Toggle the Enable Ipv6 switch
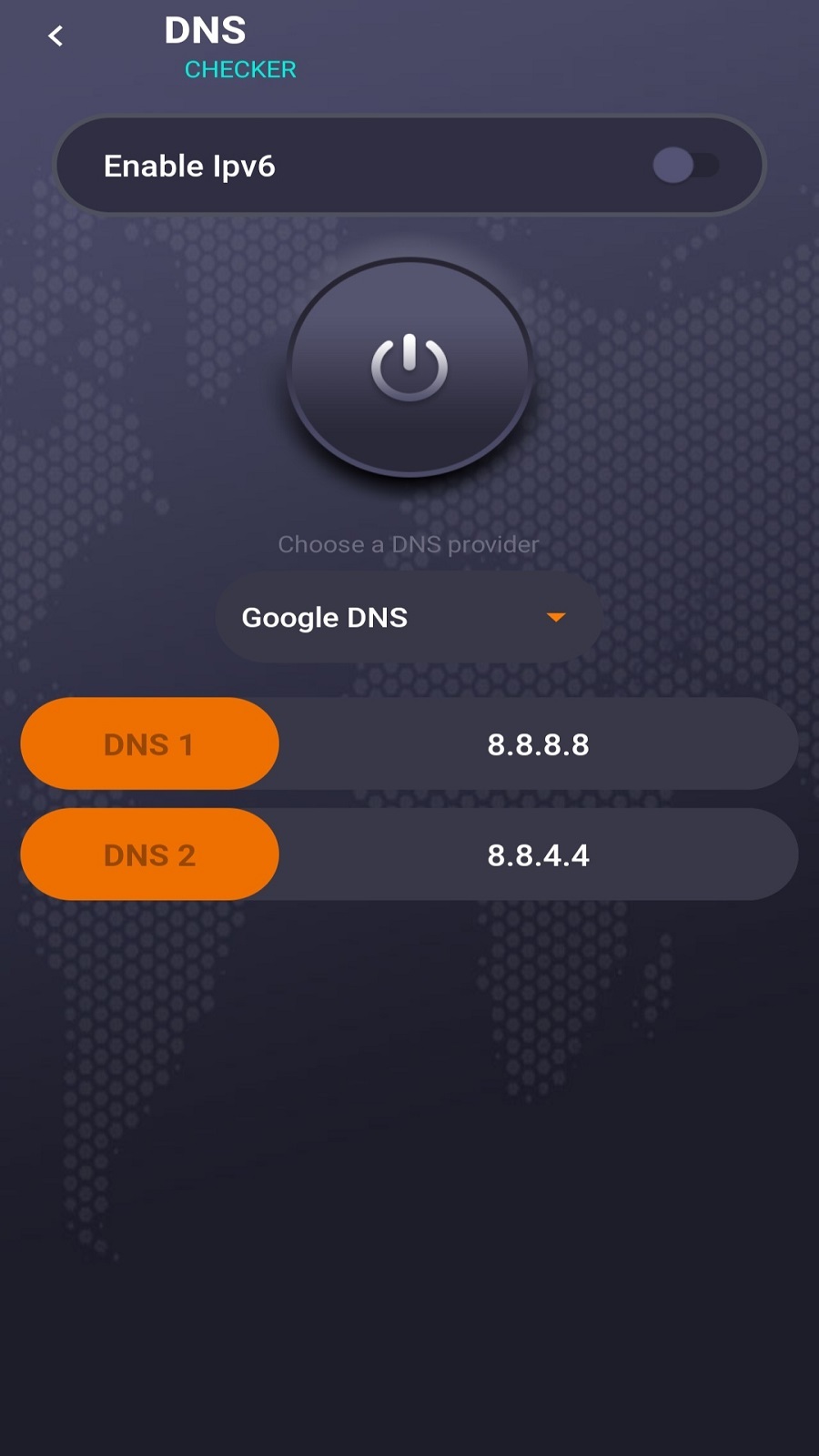Screen dimensions: 819x1456 (x=684, y=166)
